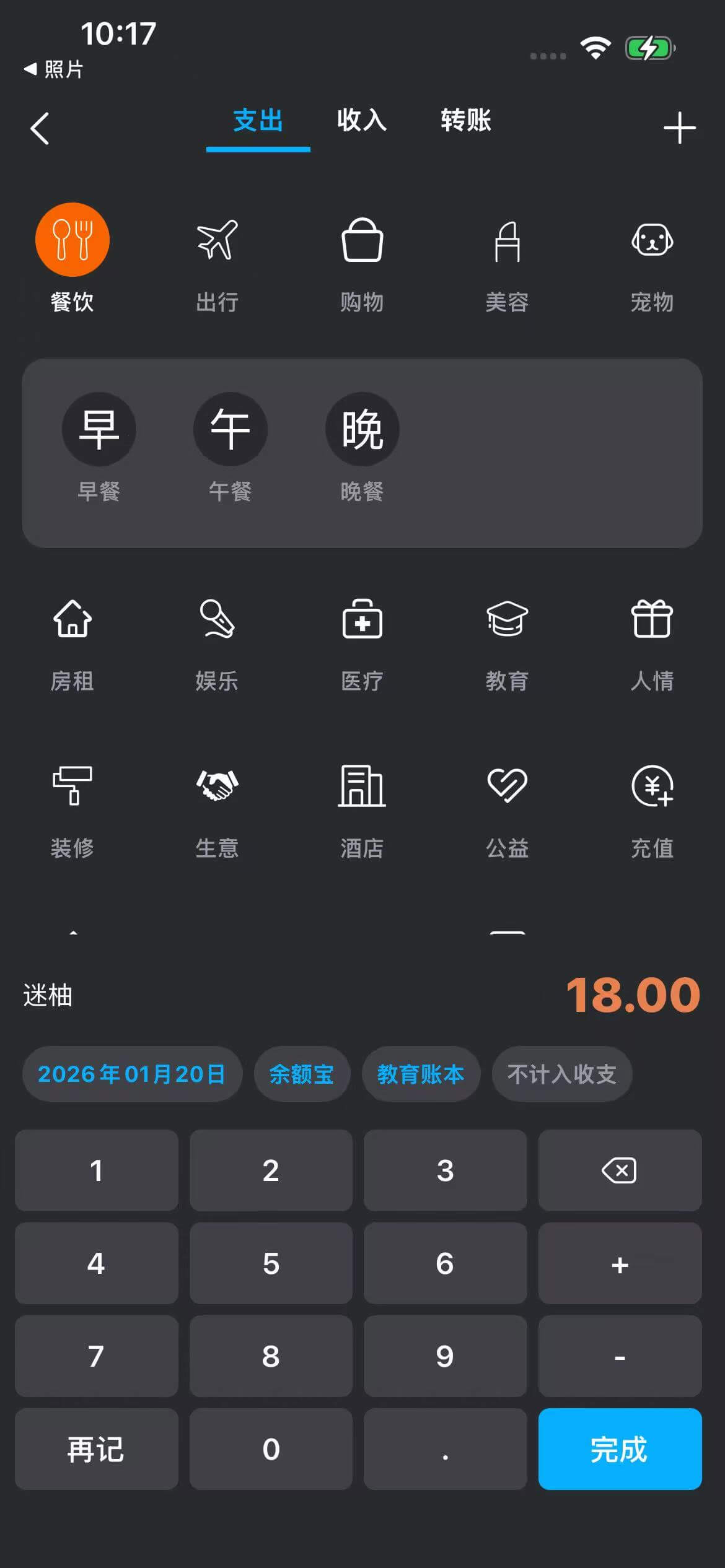Switch to the 收入 tab
This screenshot has height=1568, width=725.
[361, 122]
